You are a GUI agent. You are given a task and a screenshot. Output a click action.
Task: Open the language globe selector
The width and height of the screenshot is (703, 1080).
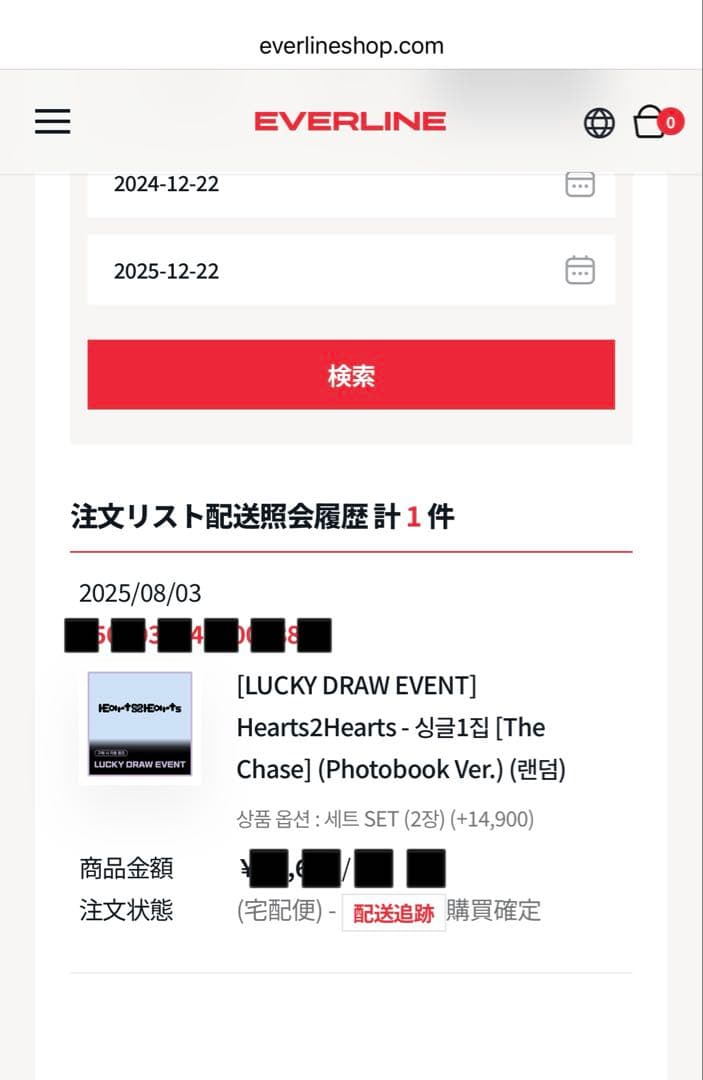(x=599, y=123)
